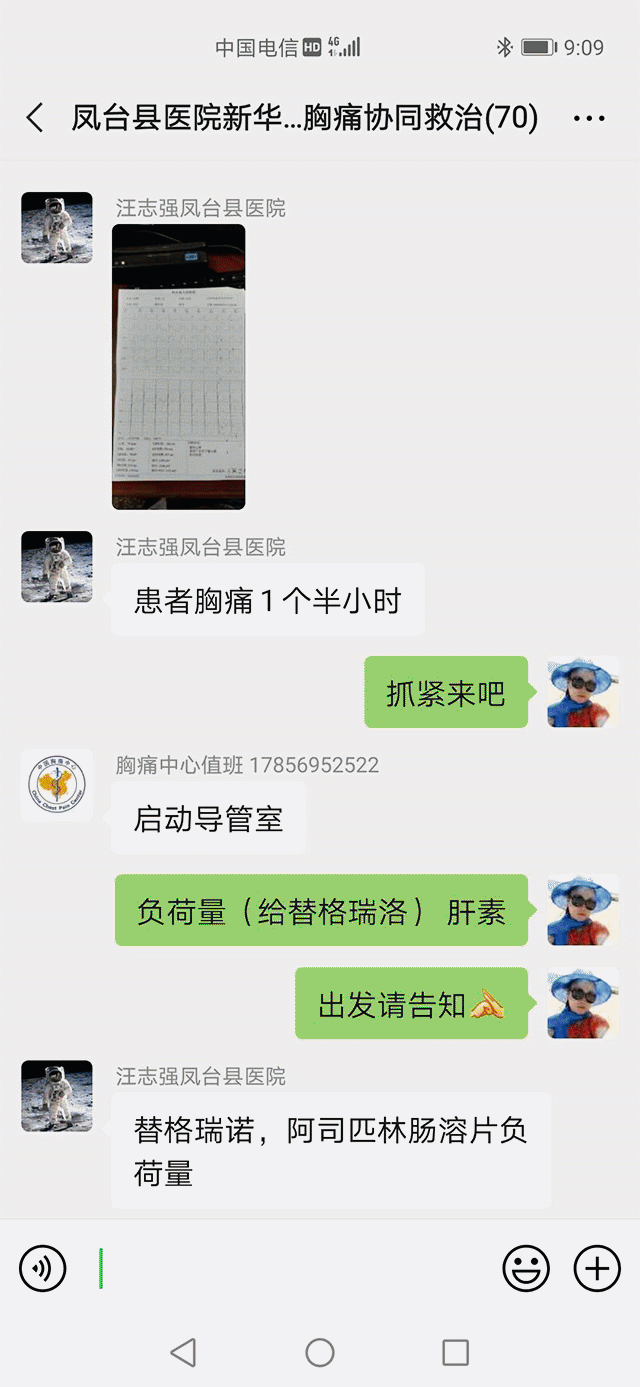
Task: Open the group chat overflow menu
Action: (x=589, y=119)
